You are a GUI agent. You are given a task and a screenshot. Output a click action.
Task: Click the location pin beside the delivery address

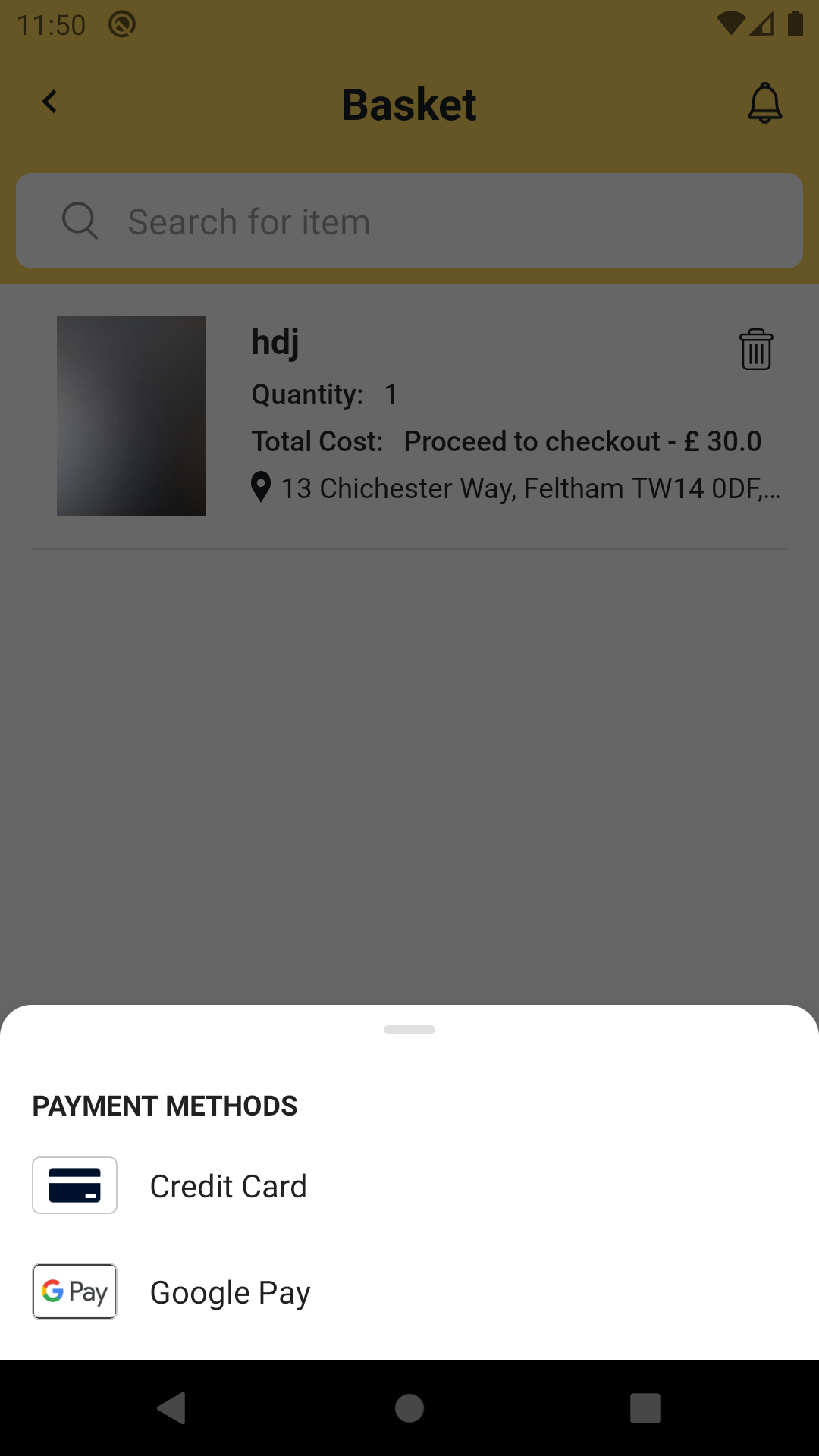260,487
